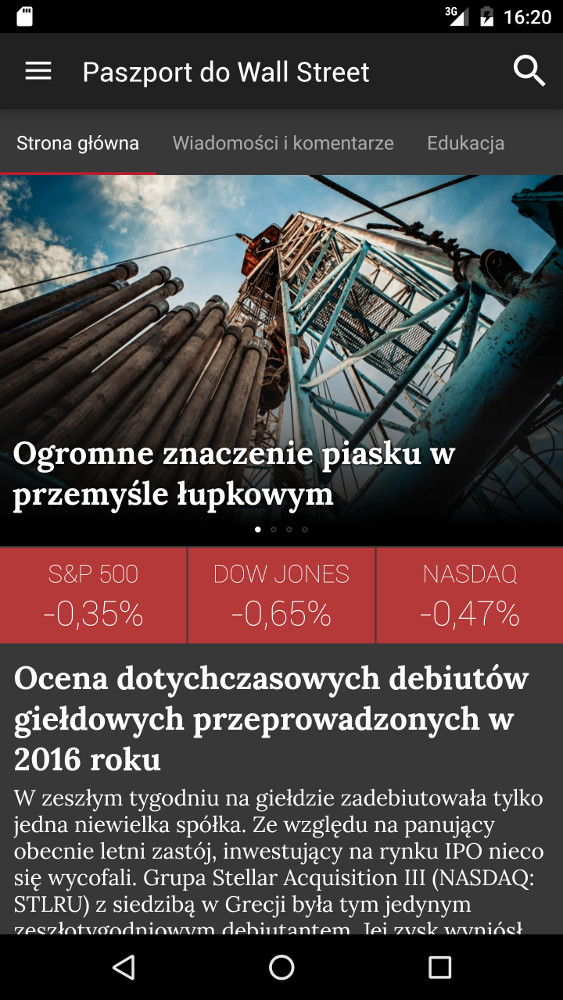Open search with the magnifier icon
This screenshot has height=1000, width=563.
click(529, 71)
